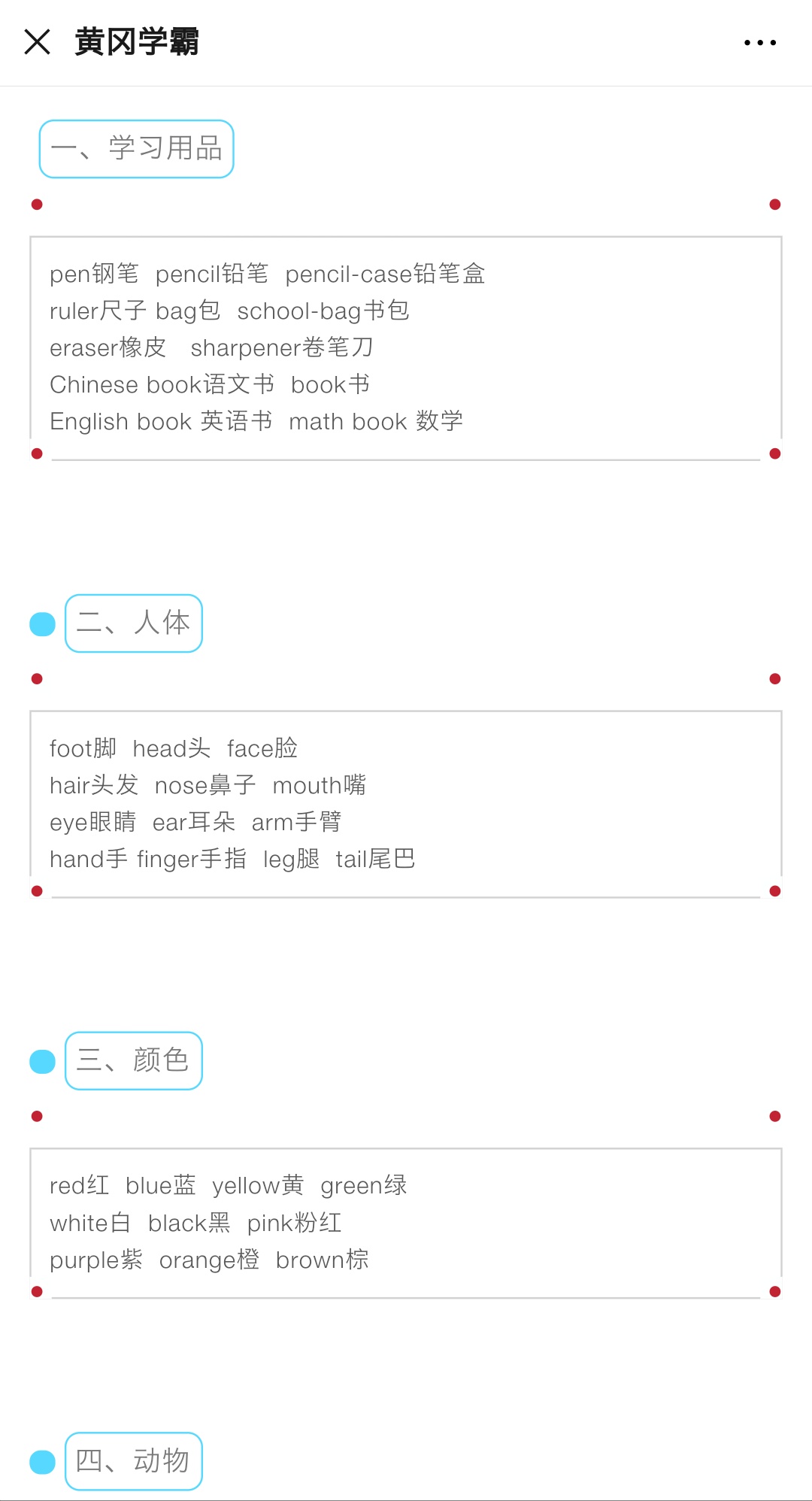
Task: Tap the blue dot beside 二、人体
Action: [42, 623]
